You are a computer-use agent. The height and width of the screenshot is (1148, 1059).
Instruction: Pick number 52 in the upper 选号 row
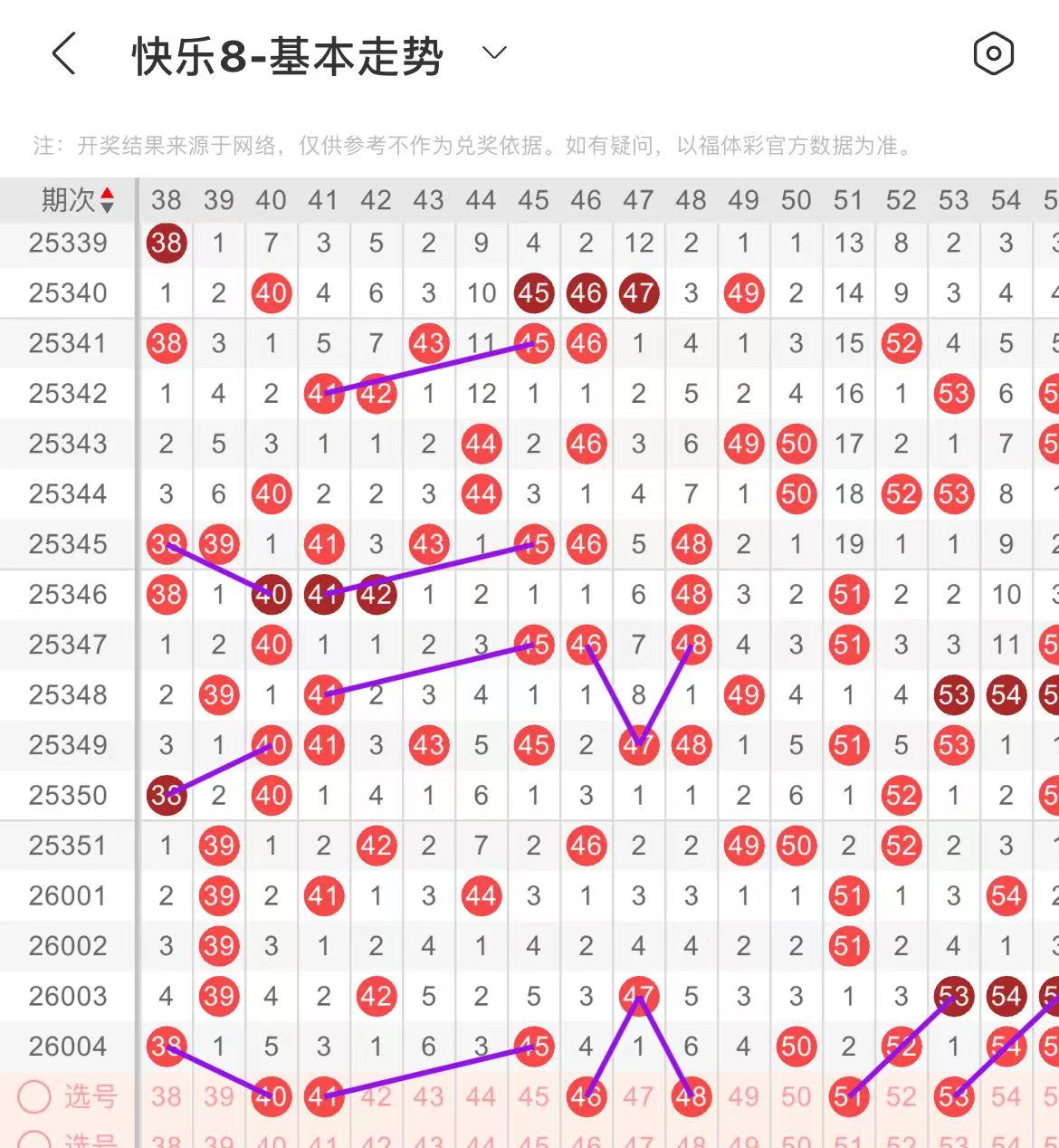(902, 1096)
